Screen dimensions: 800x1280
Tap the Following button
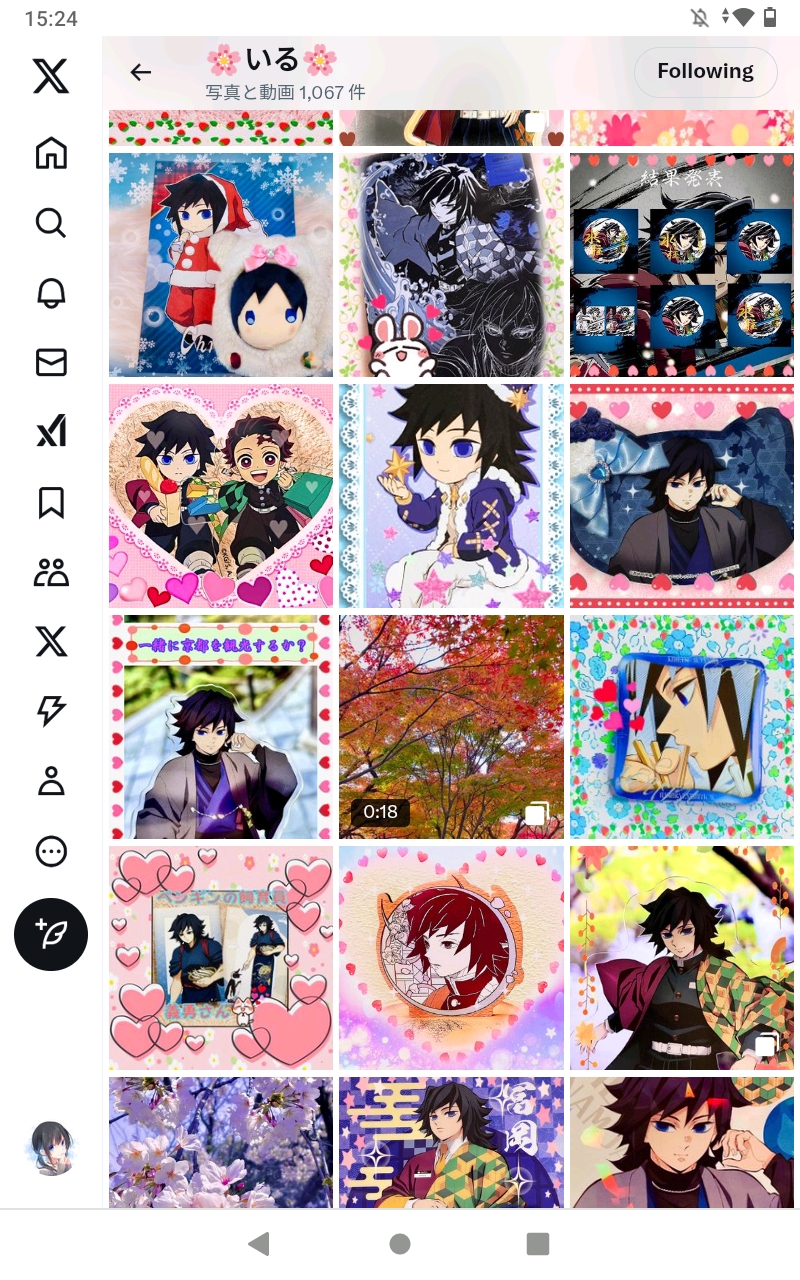click(705, 71)
